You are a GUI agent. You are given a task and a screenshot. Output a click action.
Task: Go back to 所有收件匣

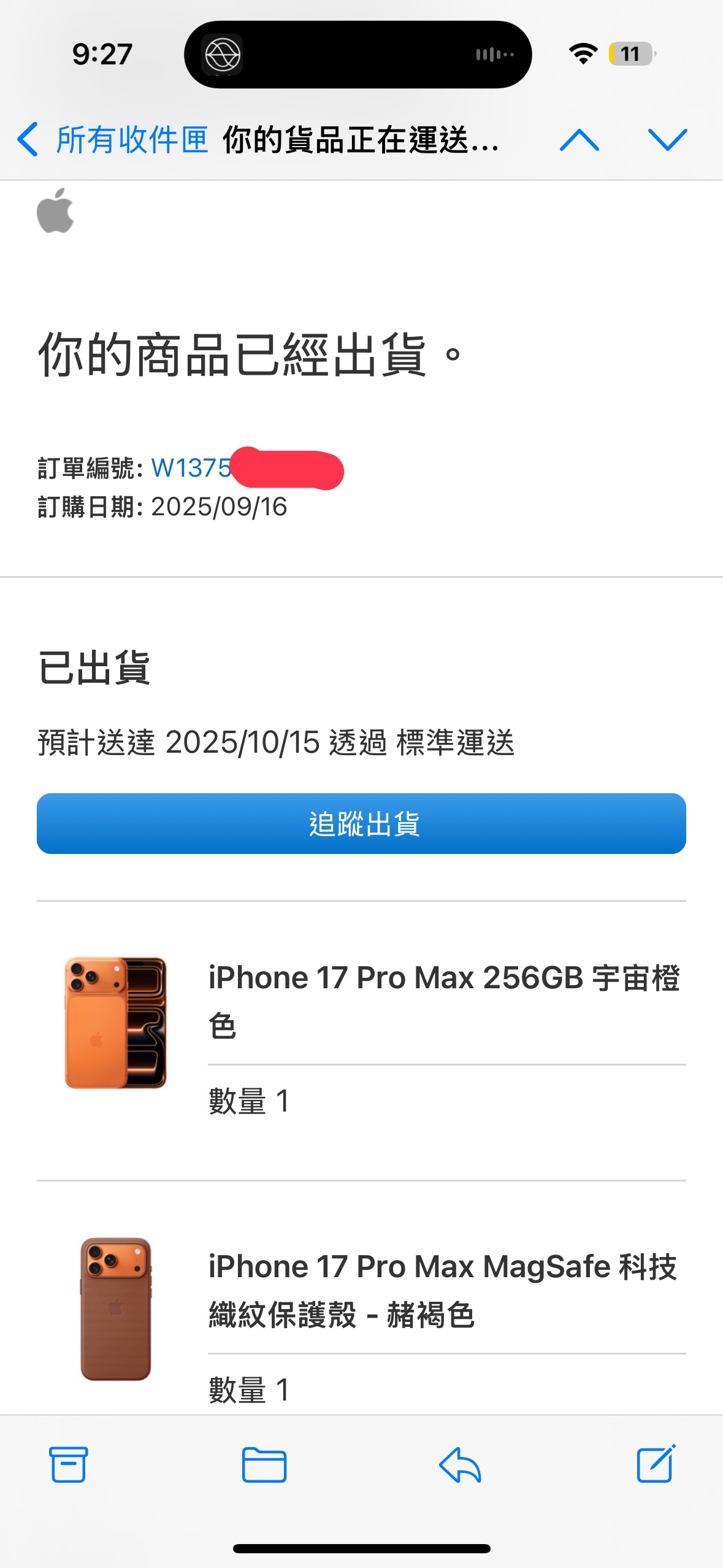113,140
